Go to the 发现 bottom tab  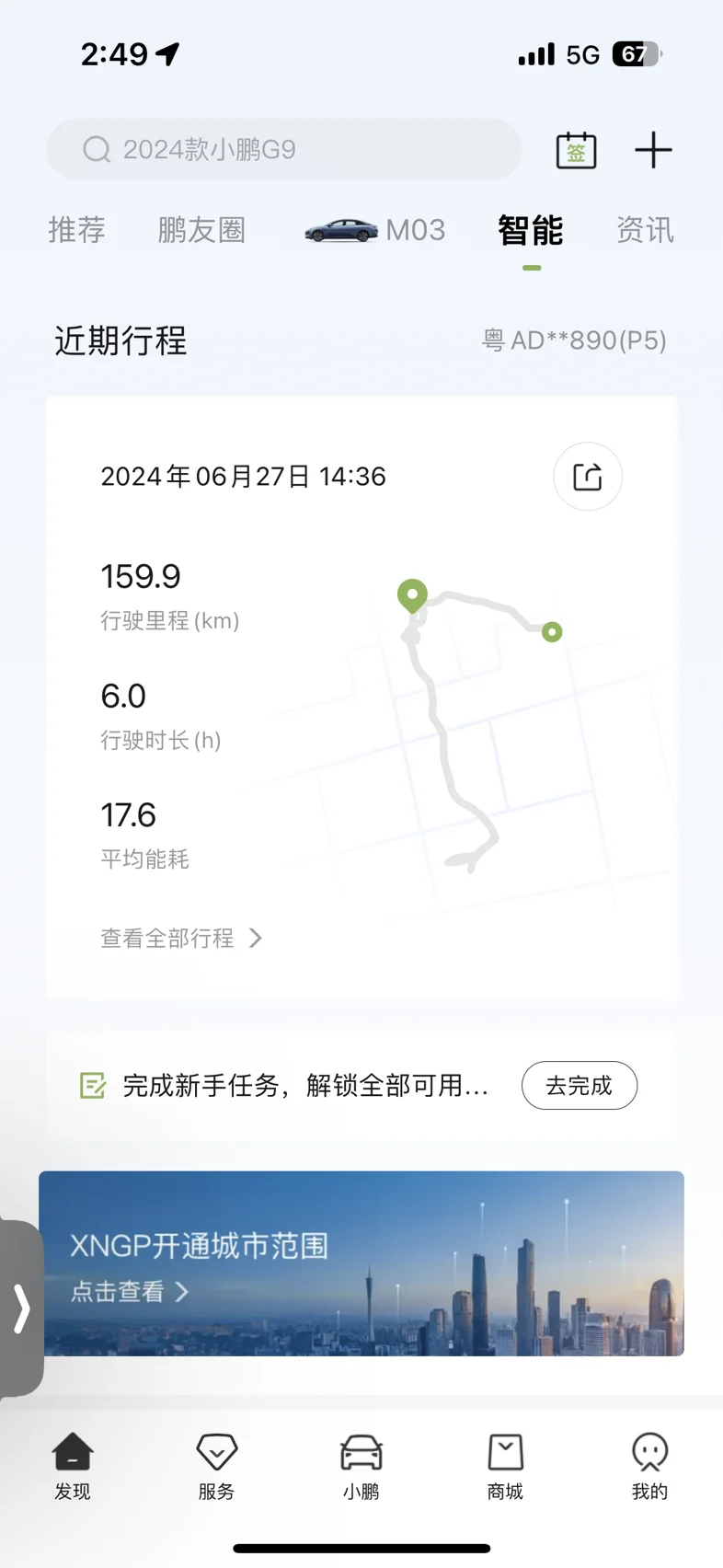[73, 1467]
